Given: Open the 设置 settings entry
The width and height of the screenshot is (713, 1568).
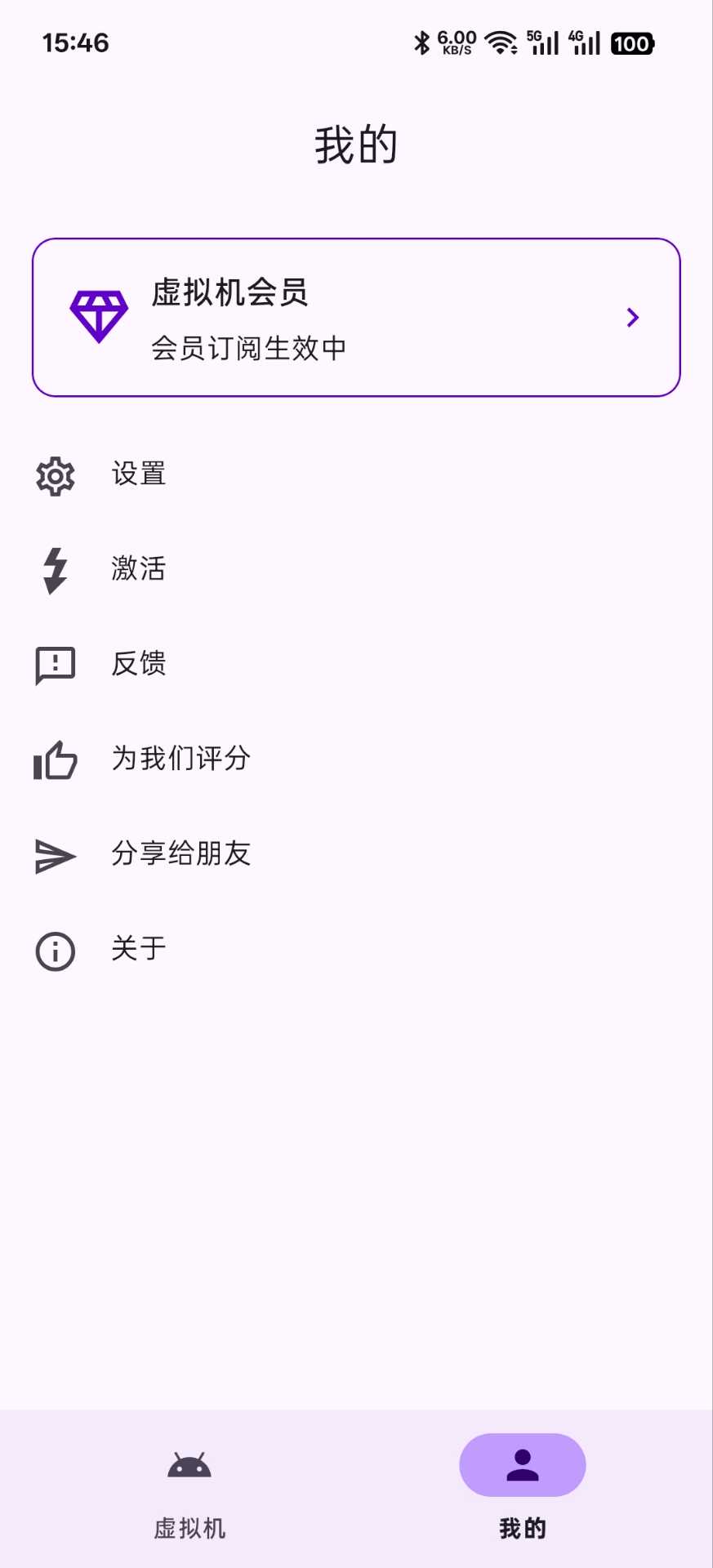Looking at the screenshot, I should [x=139, y=474].
